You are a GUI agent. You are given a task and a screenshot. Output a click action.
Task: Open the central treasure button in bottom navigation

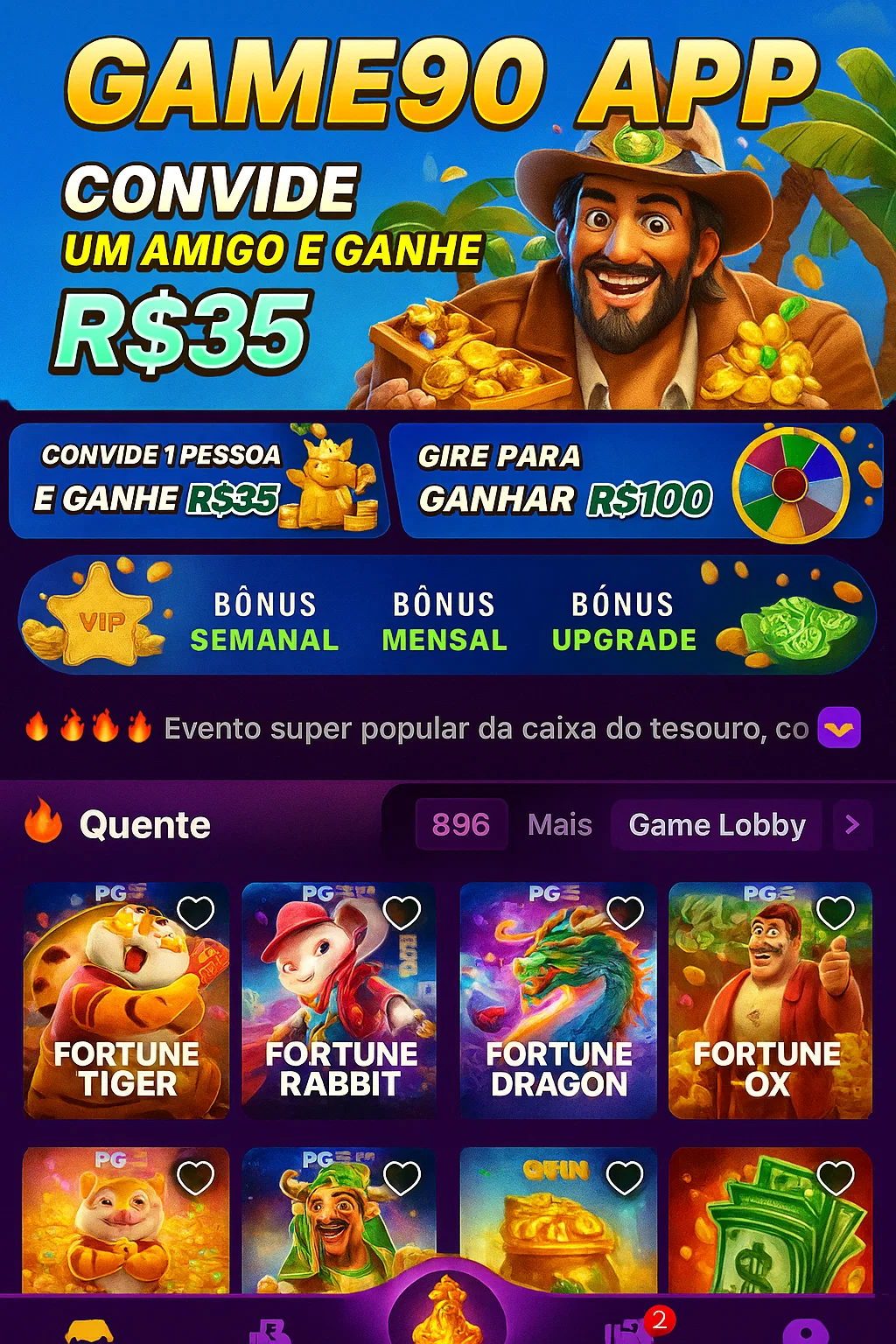click(x=448, y=1312)
